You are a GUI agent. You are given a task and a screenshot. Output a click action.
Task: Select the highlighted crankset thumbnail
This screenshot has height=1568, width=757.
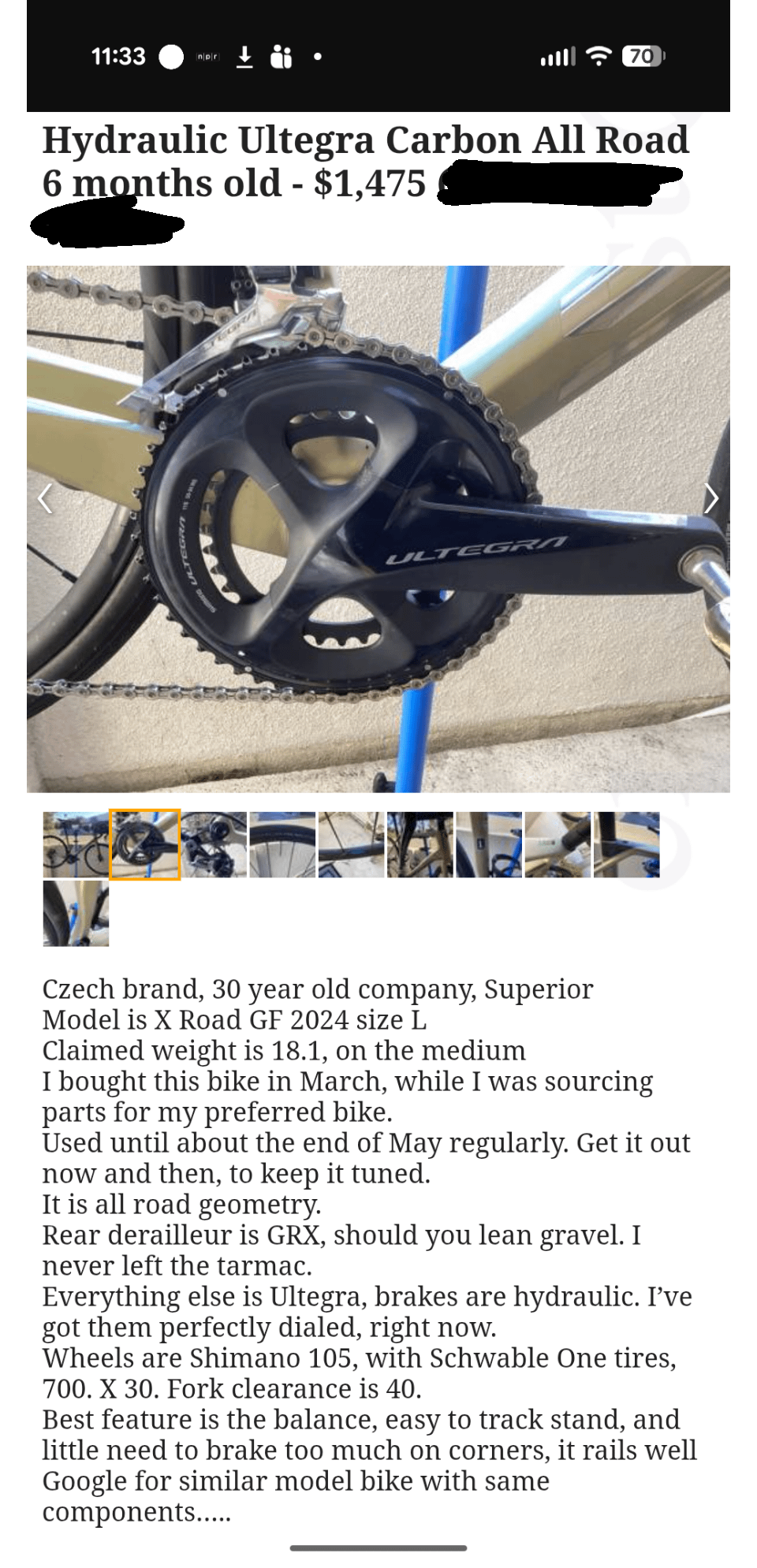(x=145, y=844)
